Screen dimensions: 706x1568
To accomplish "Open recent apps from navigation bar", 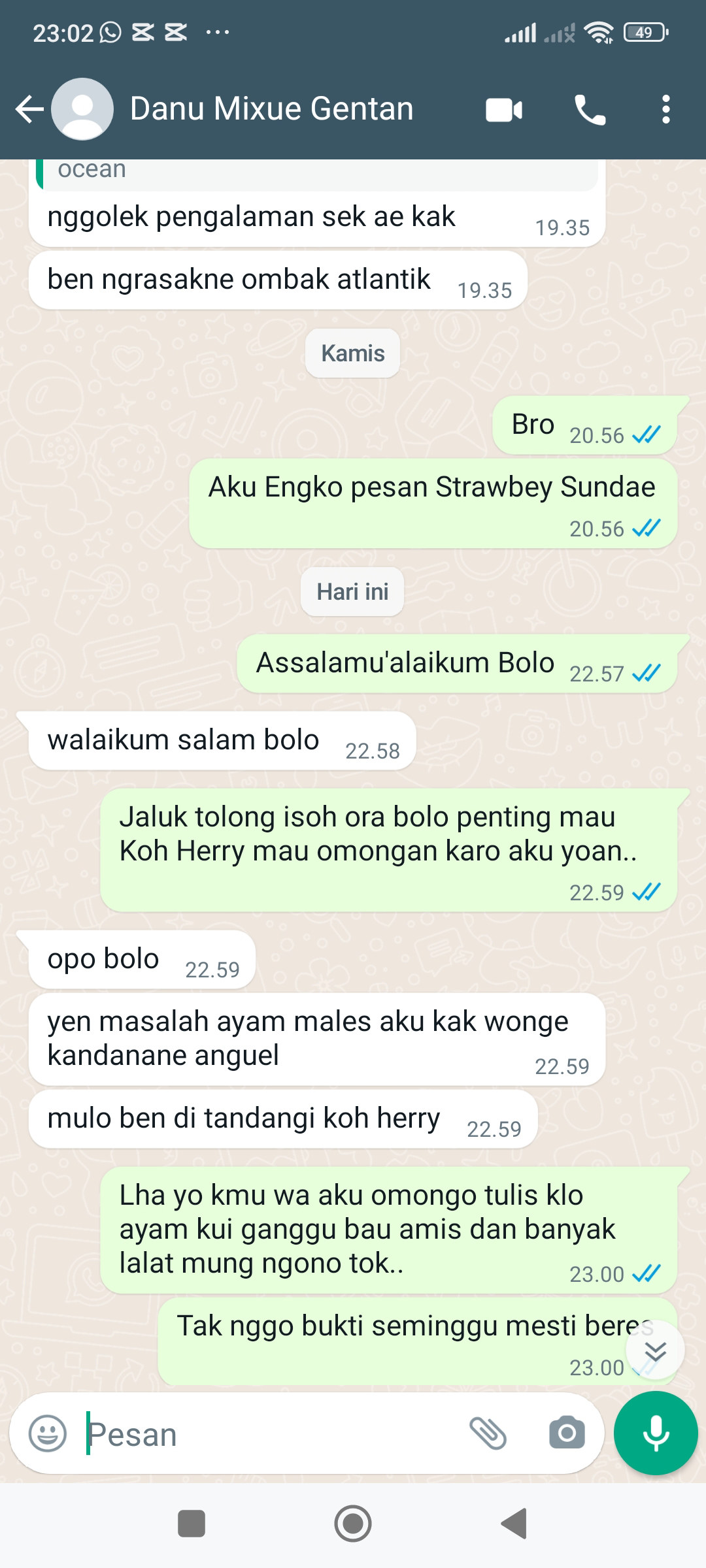I will pos(192,1524).
